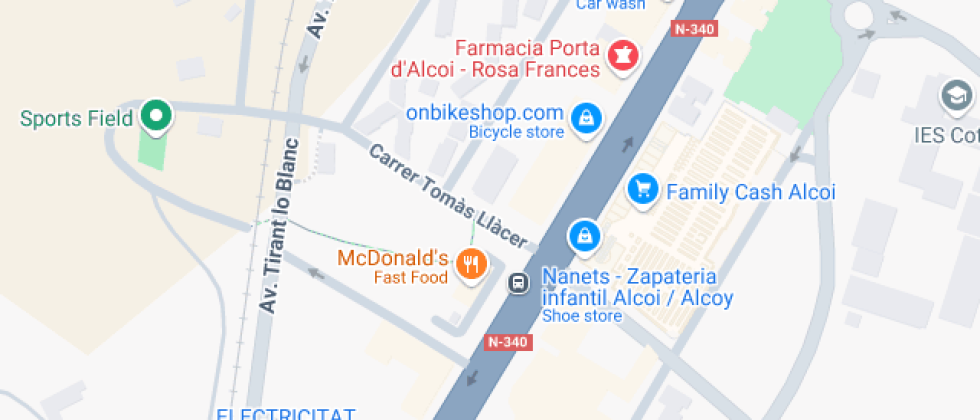Image resolution: width=980 pixels, height=420 pixels.
Task: Select the Family Cash Alcoi shopping pin
Action: click(x=641, y=186)
